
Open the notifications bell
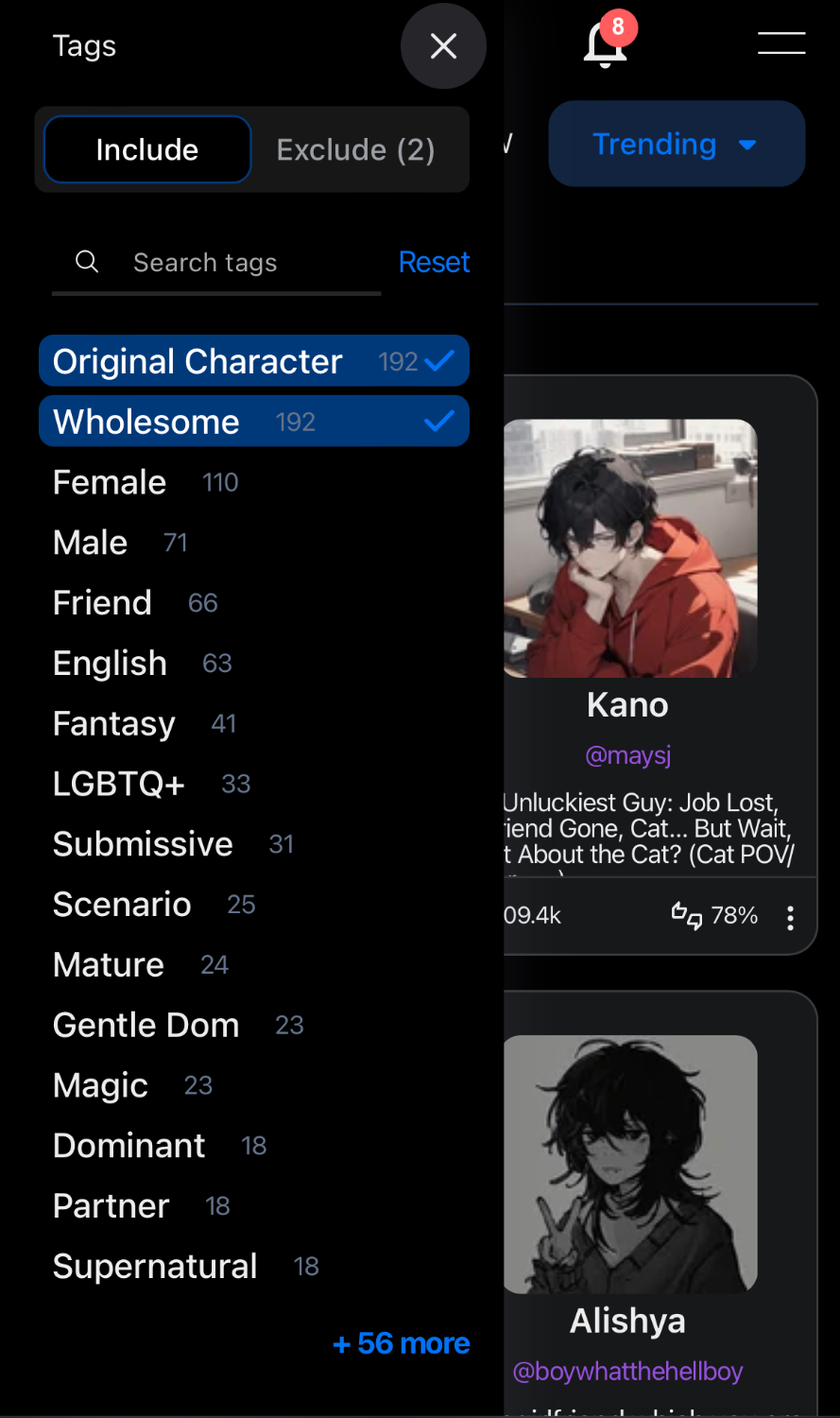coord(606,44)
